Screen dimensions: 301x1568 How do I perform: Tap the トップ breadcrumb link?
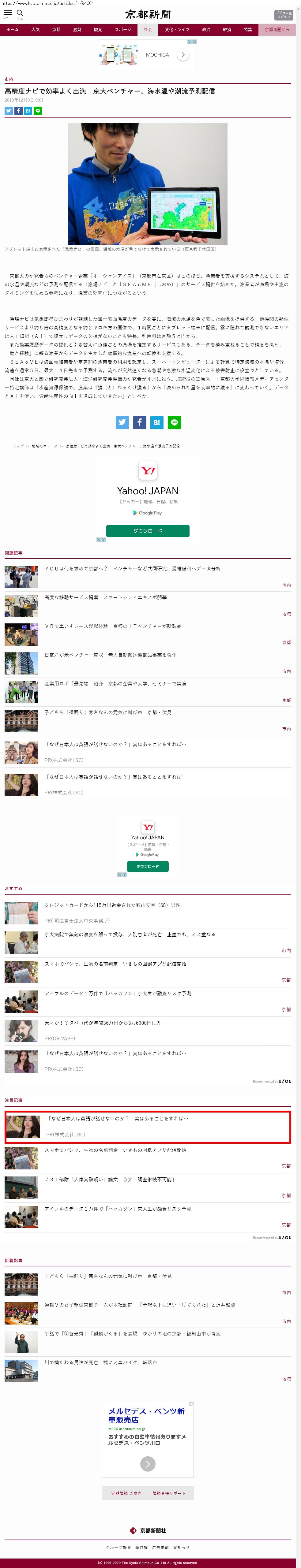click(x=18, y=446)
